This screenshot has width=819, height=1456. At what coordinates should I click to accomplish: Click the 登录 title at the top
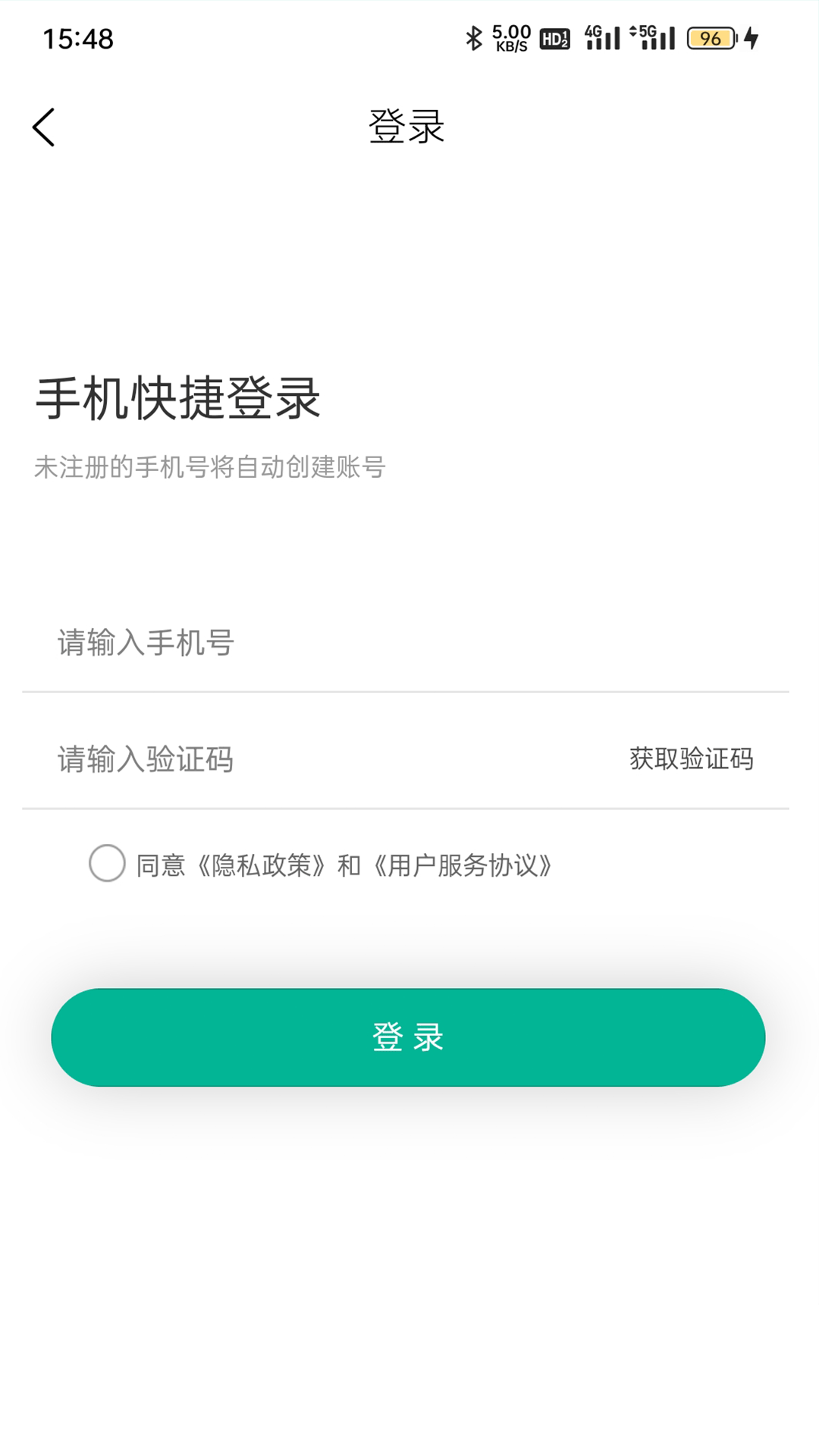406,127
